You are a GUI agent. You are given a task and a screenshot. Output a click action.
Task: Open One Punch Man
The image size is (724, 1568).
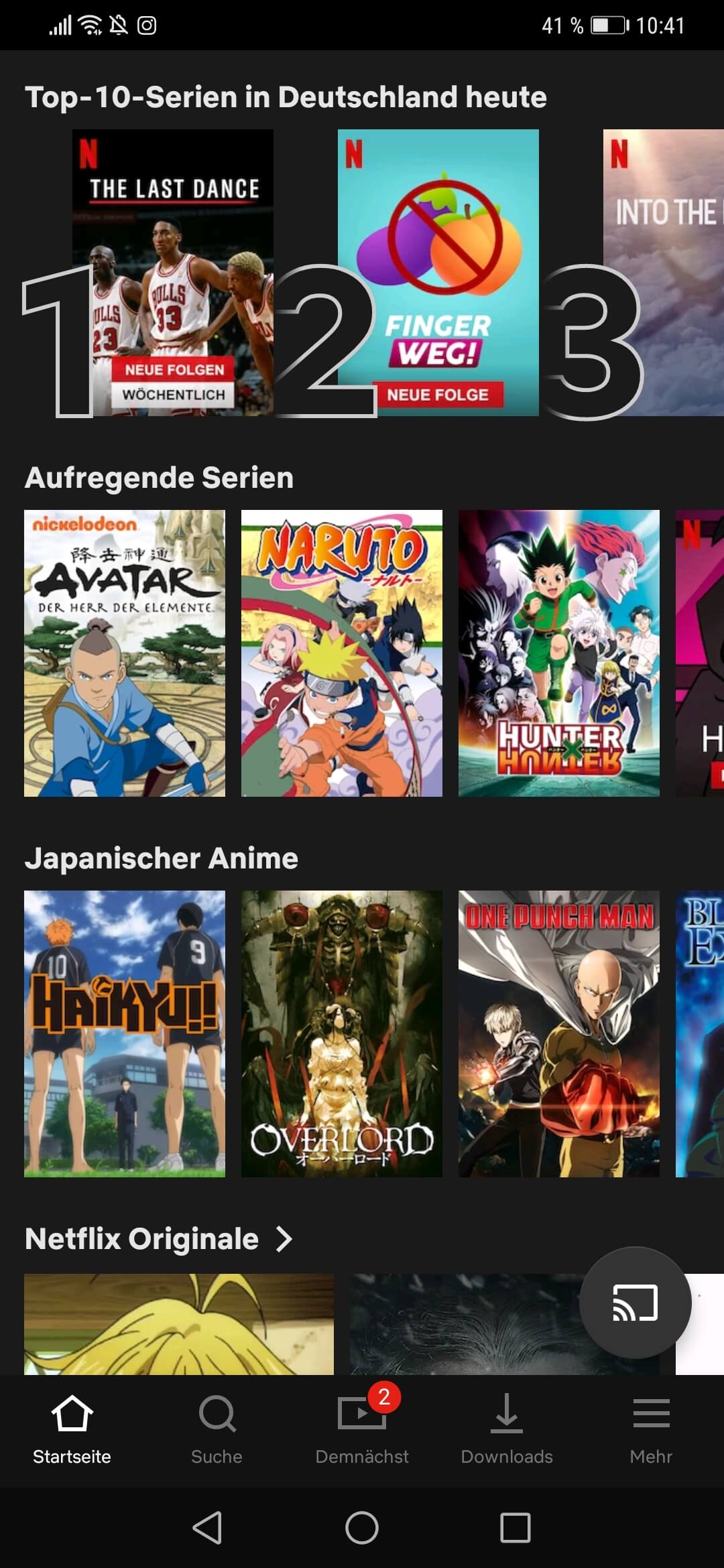click(558, 1033)
